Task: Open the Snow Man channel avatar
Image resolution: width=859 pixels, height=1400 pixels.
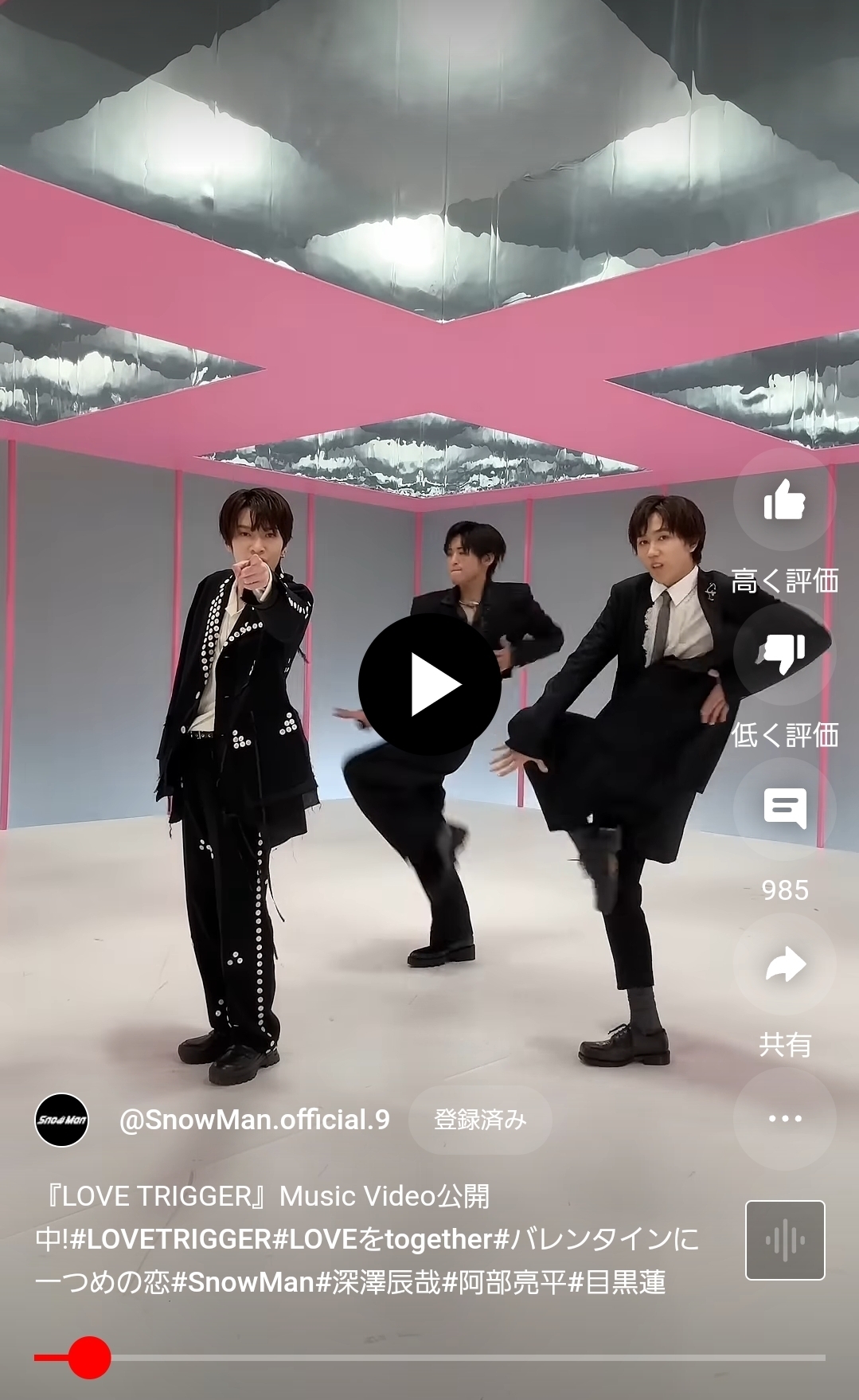Action: (x=62, y=1120)
